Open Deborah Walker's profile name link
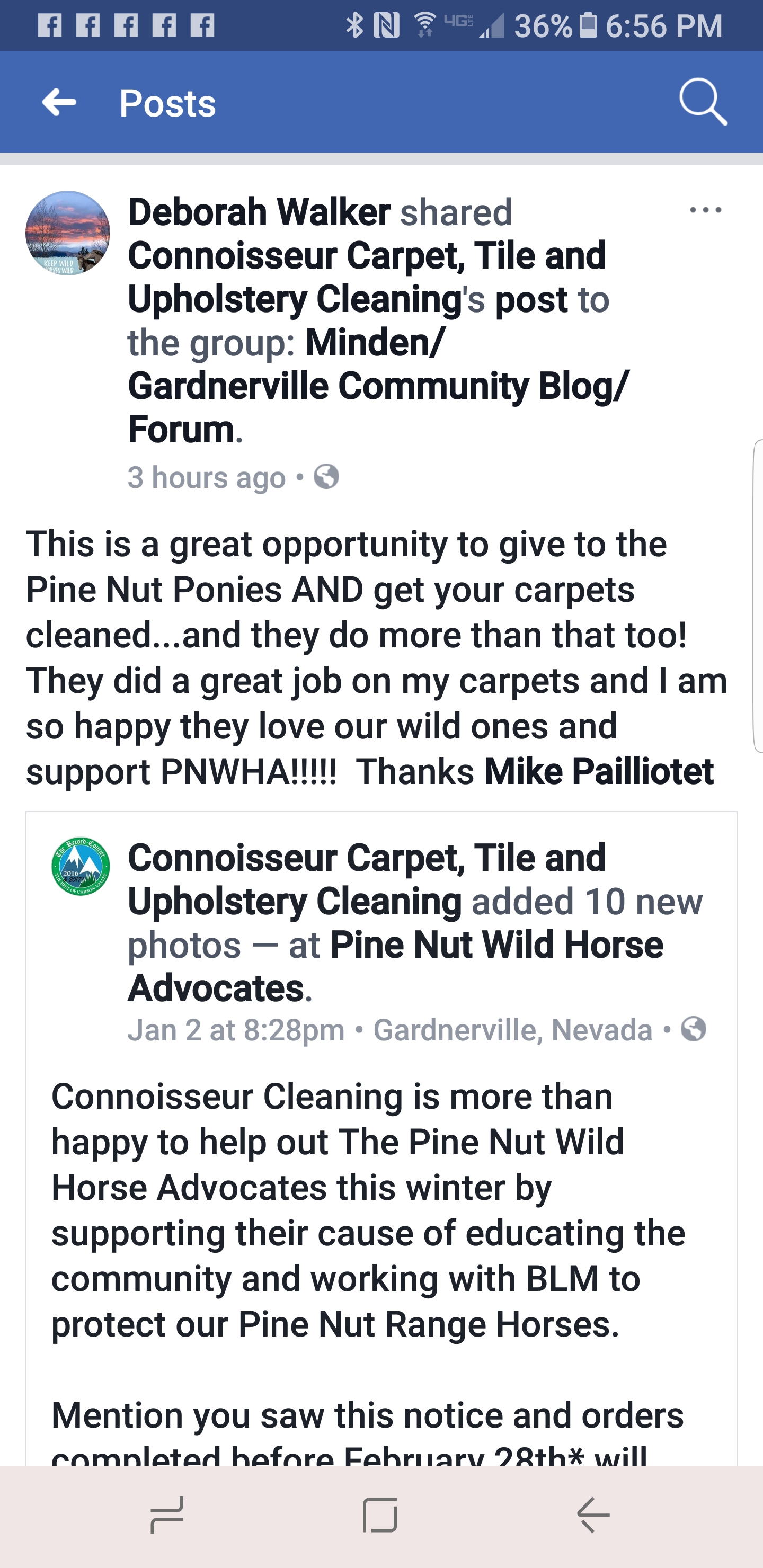763x1568 pixels. [259, 212]
